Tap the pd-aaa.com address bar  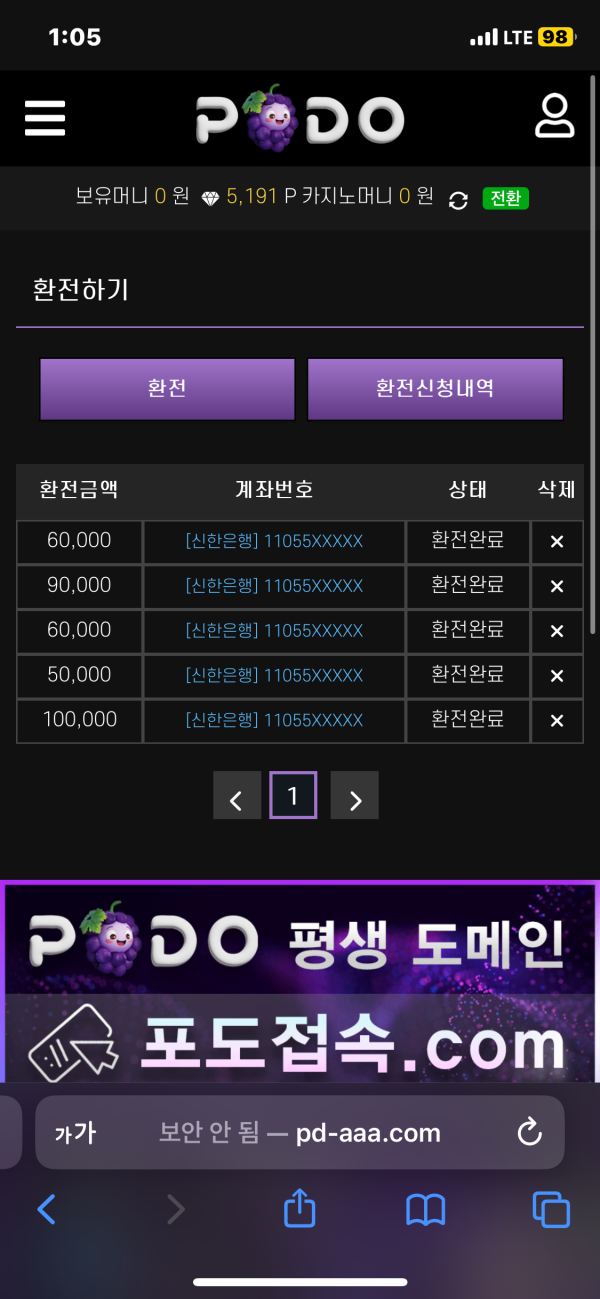(x=300, y=1133)
